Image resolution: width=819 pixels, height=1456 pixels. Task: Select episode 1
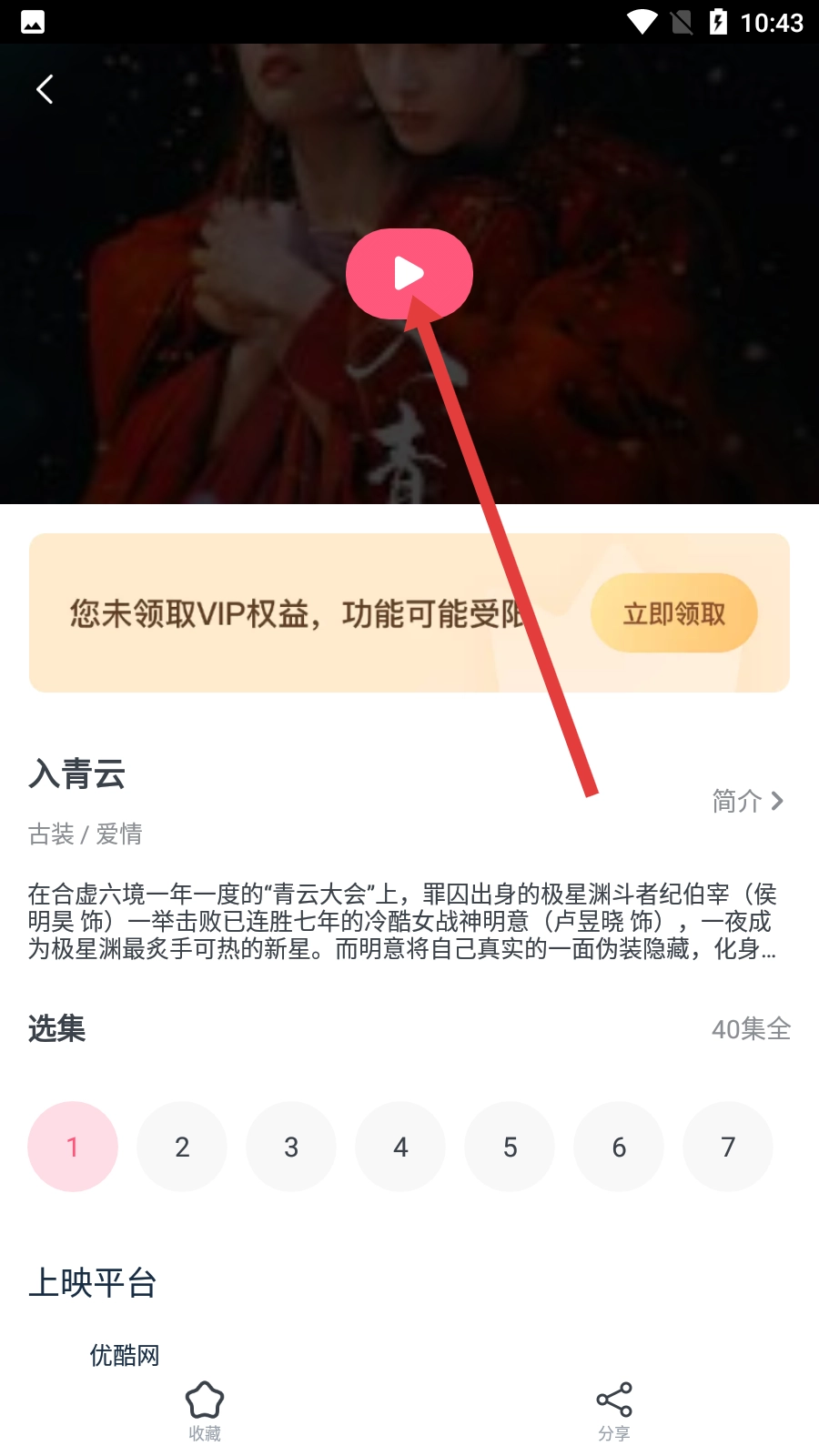coord(73,1147)
